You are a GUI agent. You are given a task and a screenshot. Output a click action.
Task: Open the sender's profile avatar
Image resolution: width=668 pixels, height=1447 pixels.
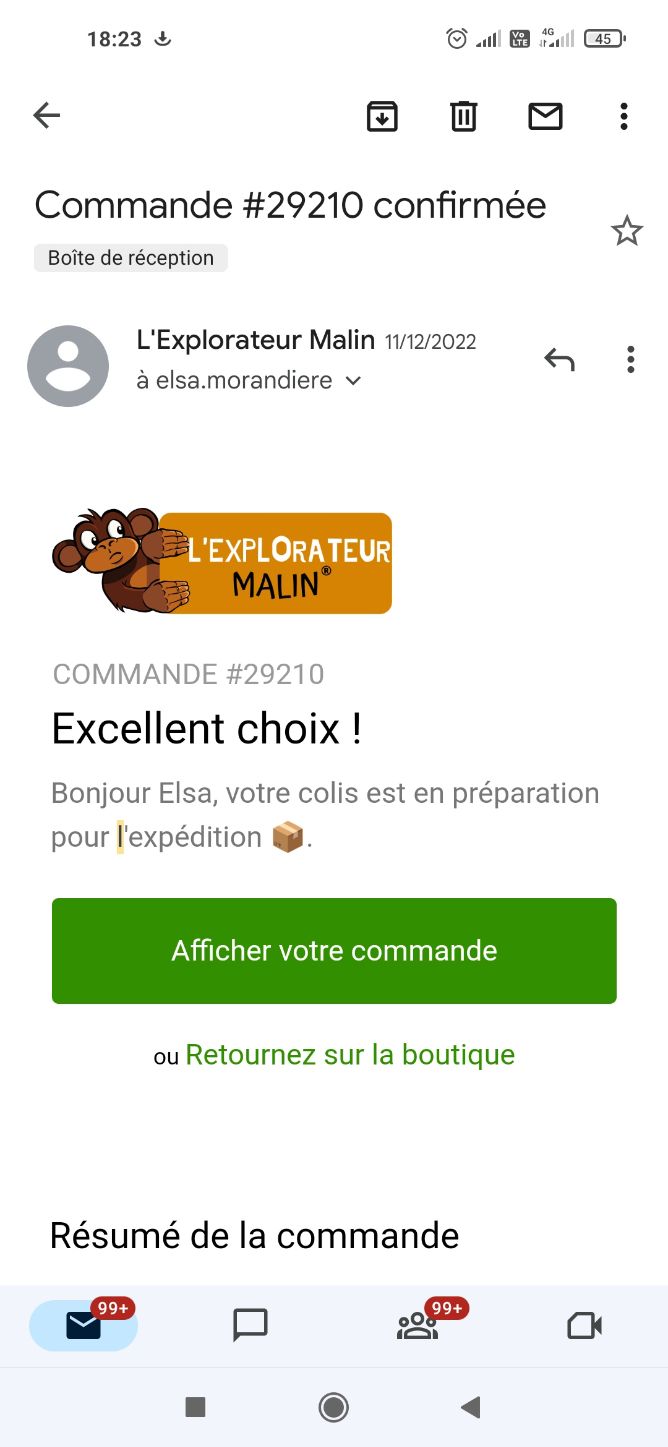click(x=68, y=366)
